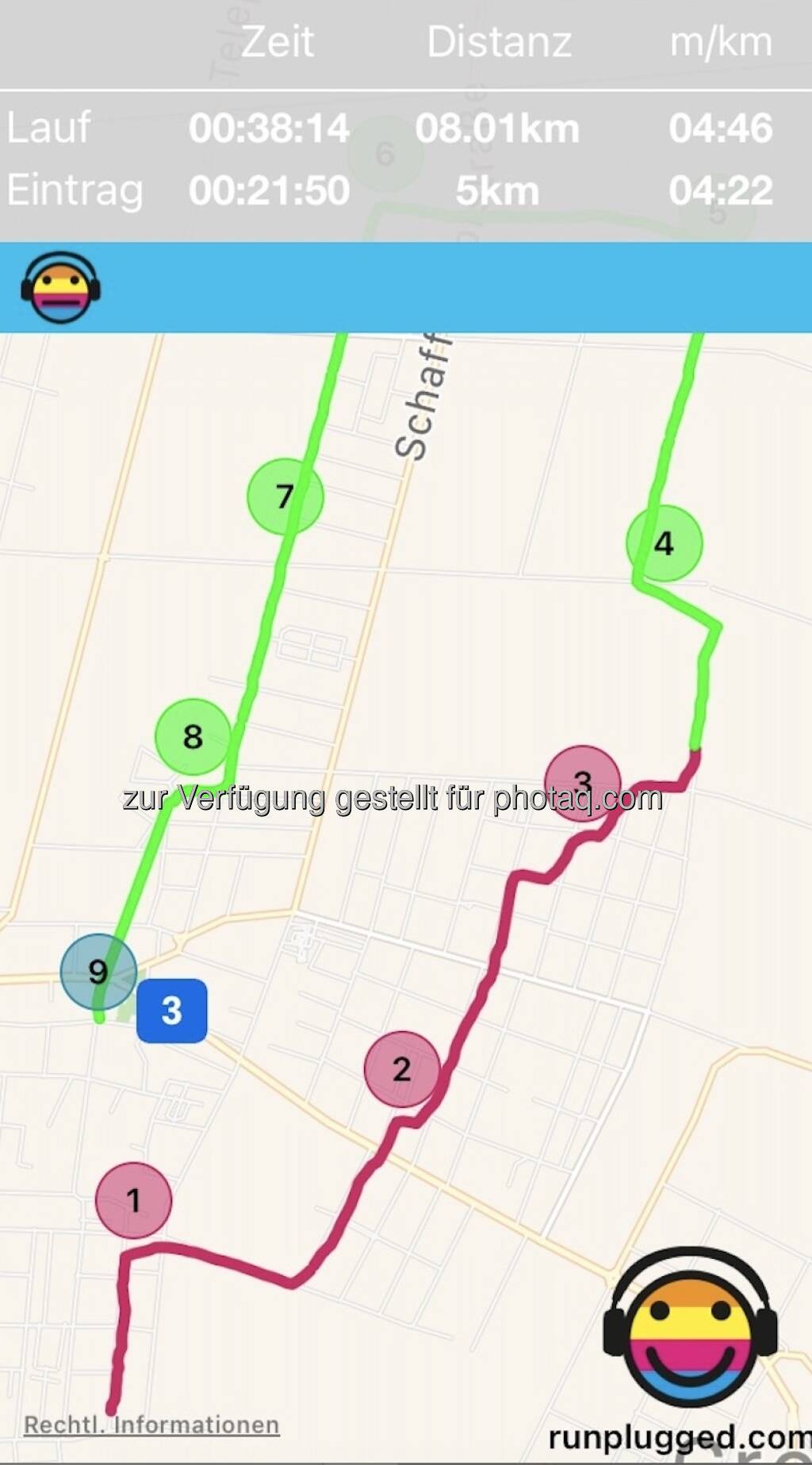The height and width of the screenshot is (1465, 812).
Task: Open the Rechtl. Informationen map link
Action: [x=151, y=1425]
